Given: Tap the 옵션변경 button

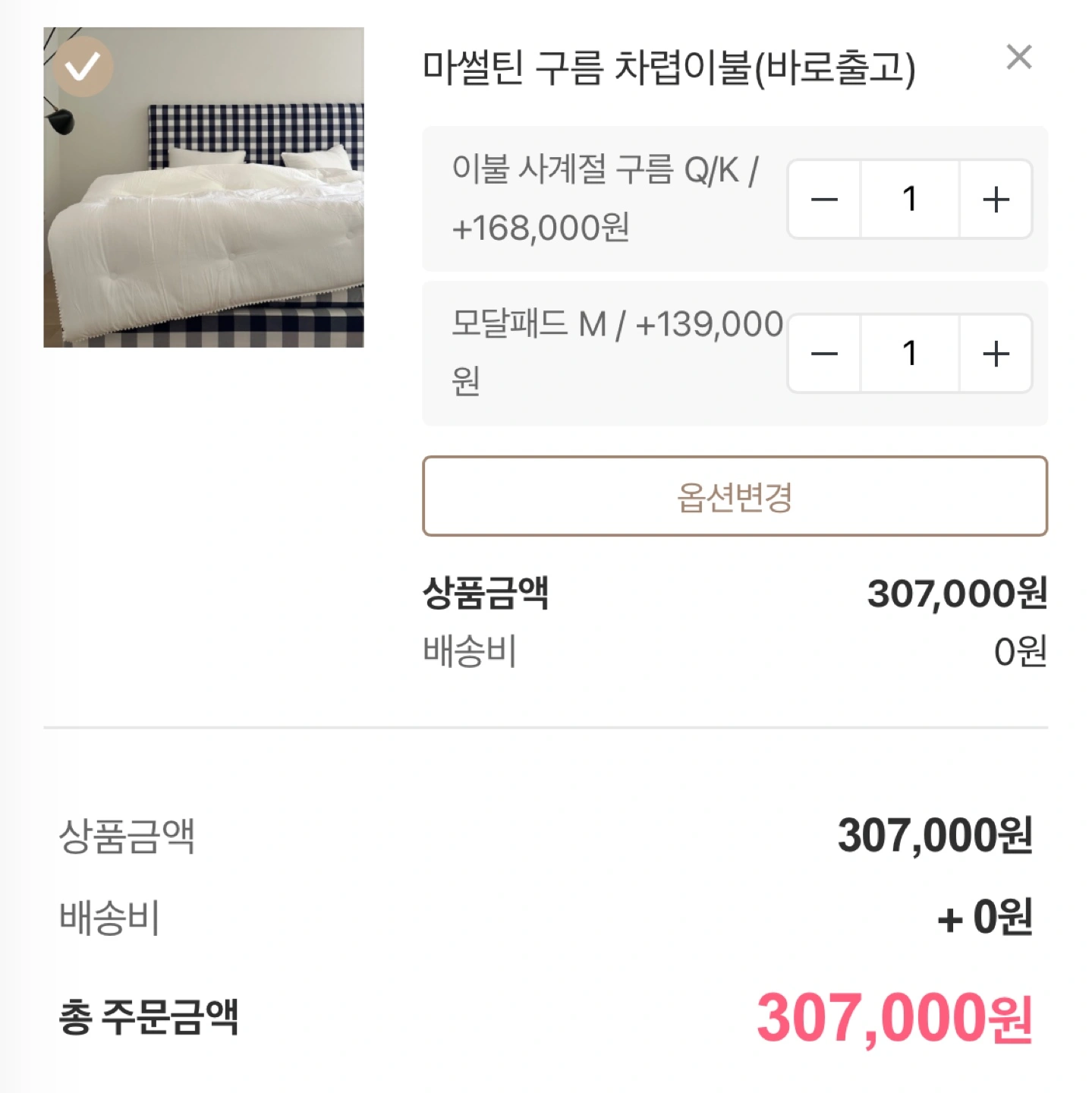Looking at the screenshot, I should pyautogui.click(x=735, y=496).
